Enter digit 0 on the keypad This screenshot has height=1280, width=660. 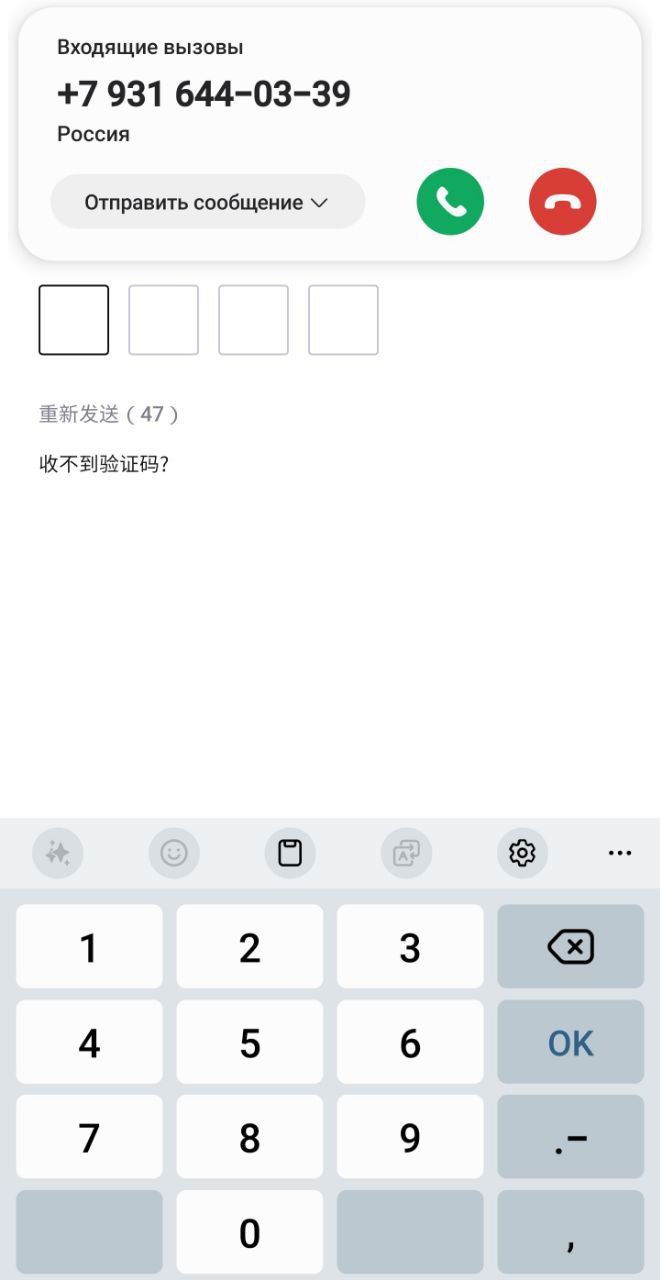click(250, 1232)
